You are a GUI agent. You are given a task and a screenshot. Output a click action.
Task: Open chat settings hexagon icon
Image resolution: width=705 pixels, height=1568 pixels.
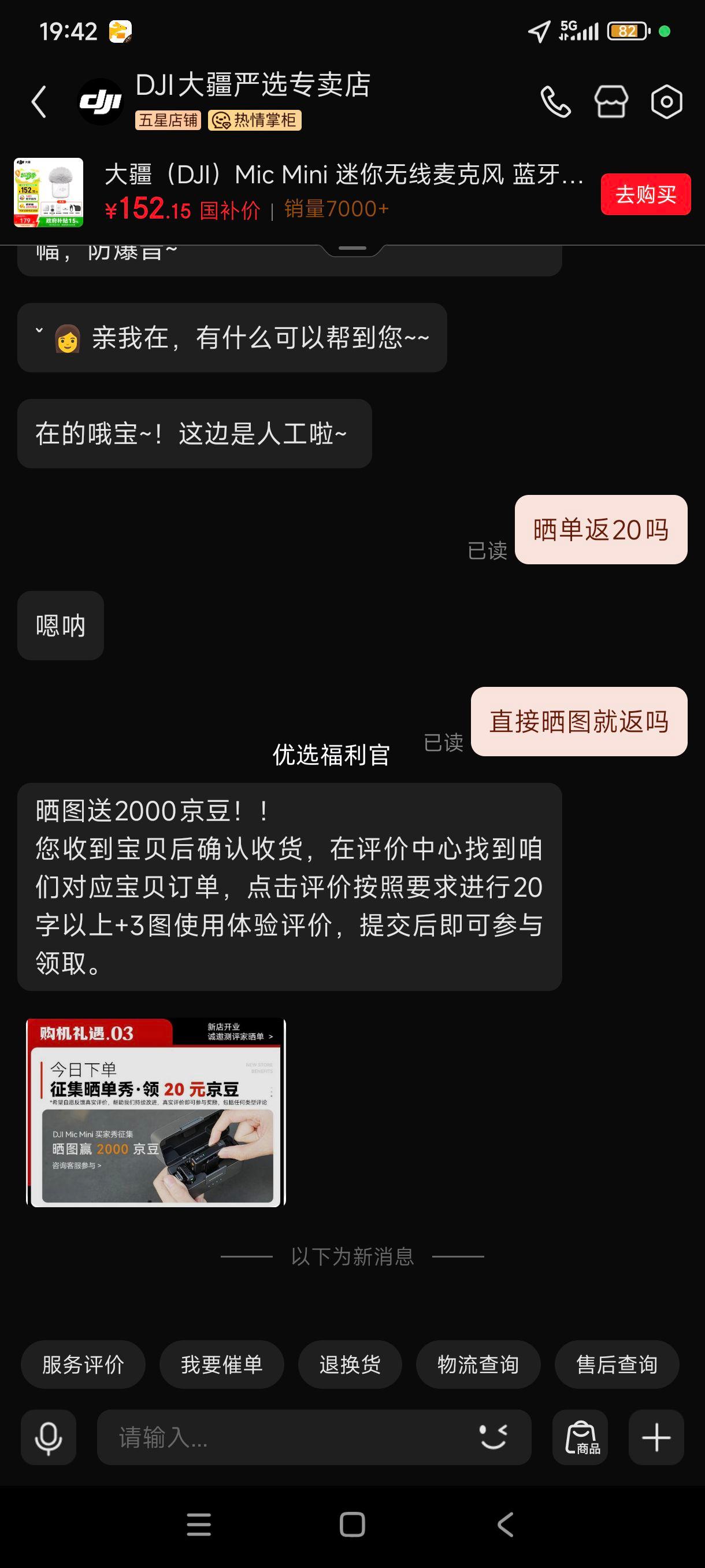pos(666,102)
